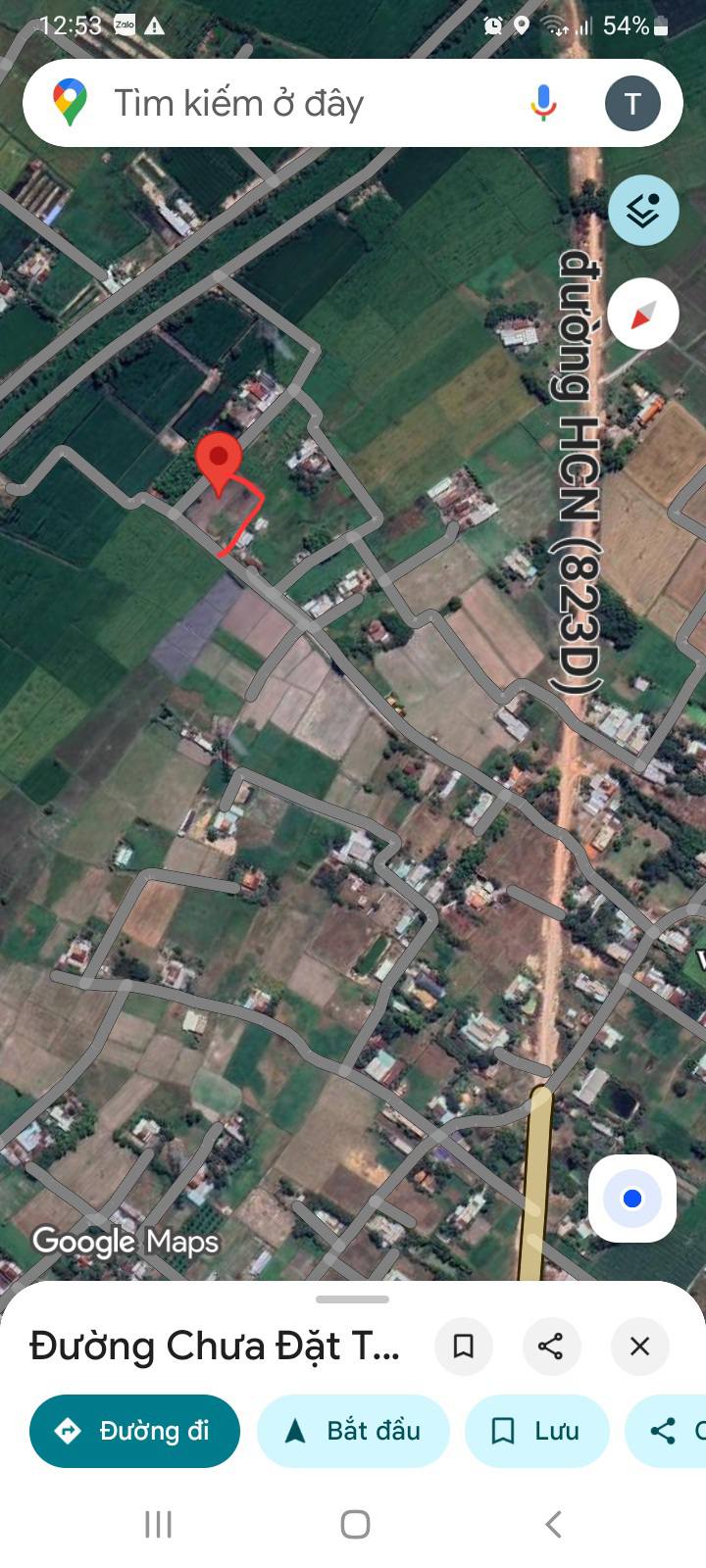Center map on my current location

[632, 1198]
